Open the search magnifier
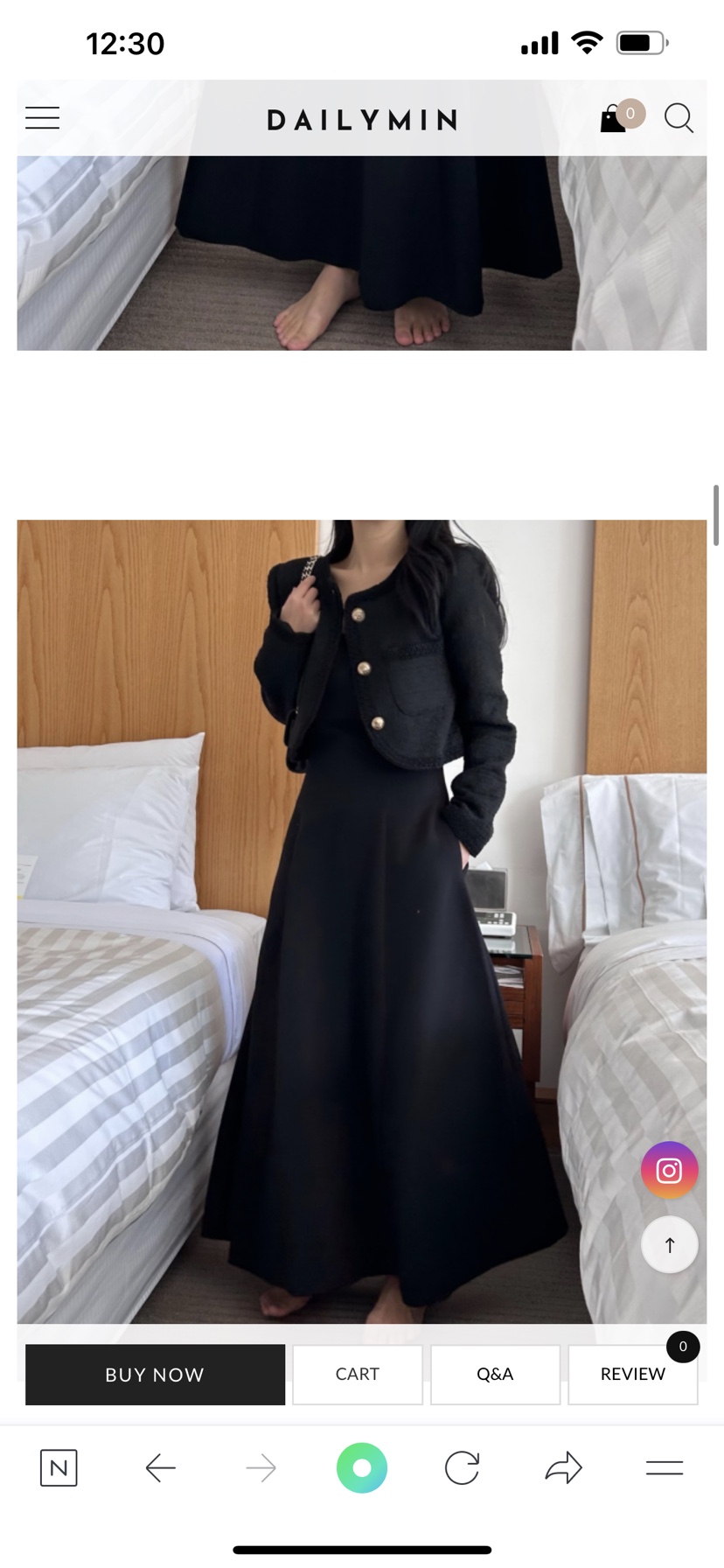Screen dimensions: 724x1568 (x=679, y=117)
